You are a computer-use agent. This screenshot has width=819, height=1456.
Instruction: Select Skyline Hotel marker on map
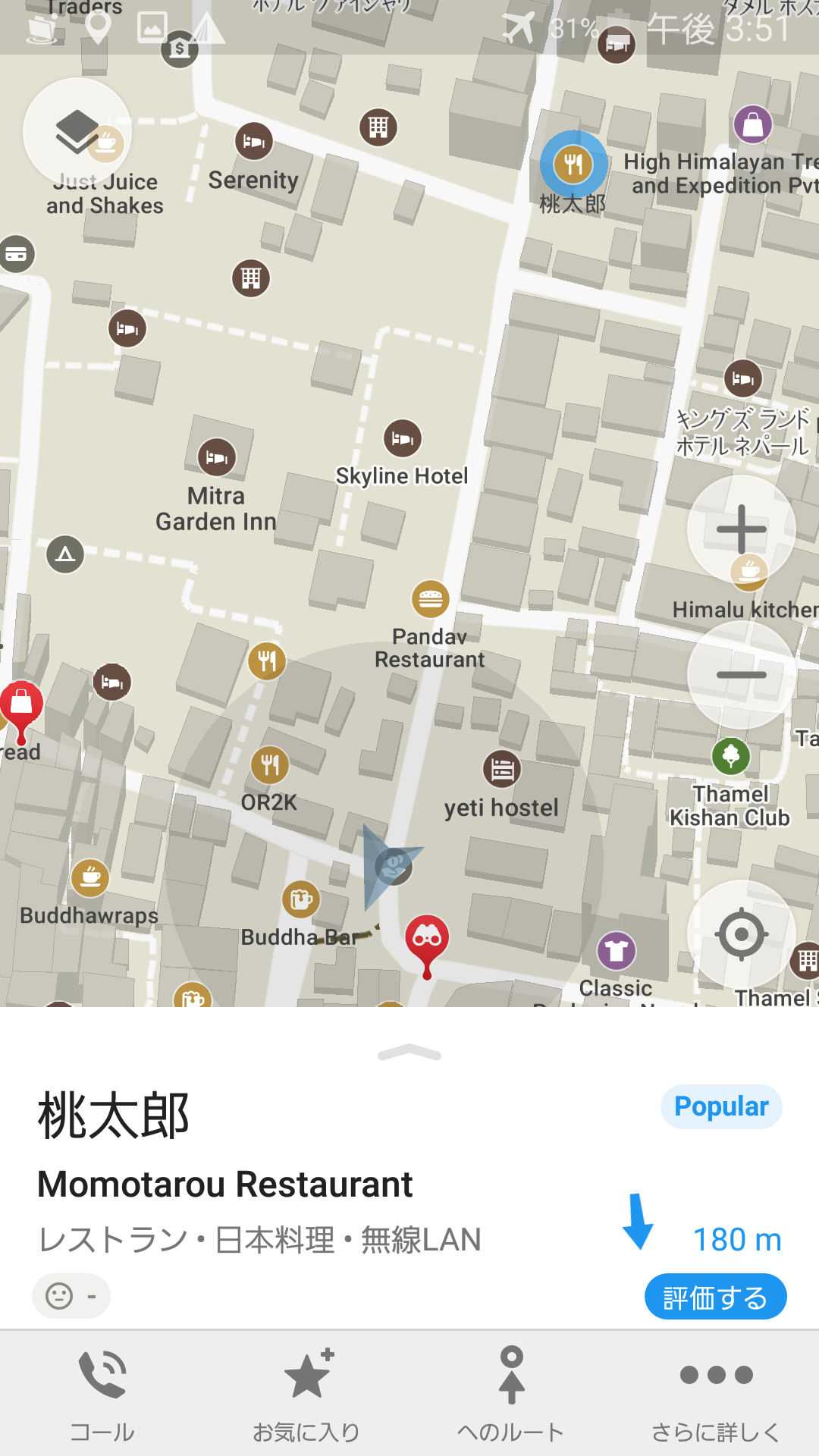402,438
